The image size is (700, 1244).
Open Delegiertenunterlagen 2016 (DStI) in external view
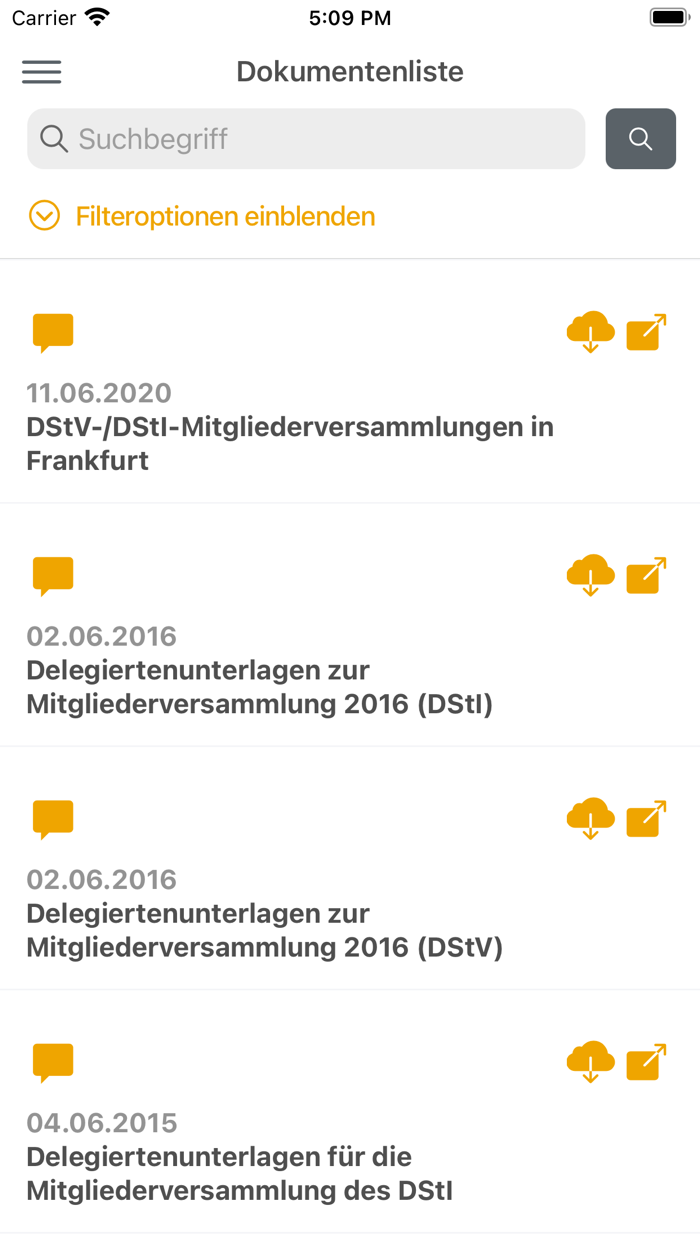[x=647, y=576]
